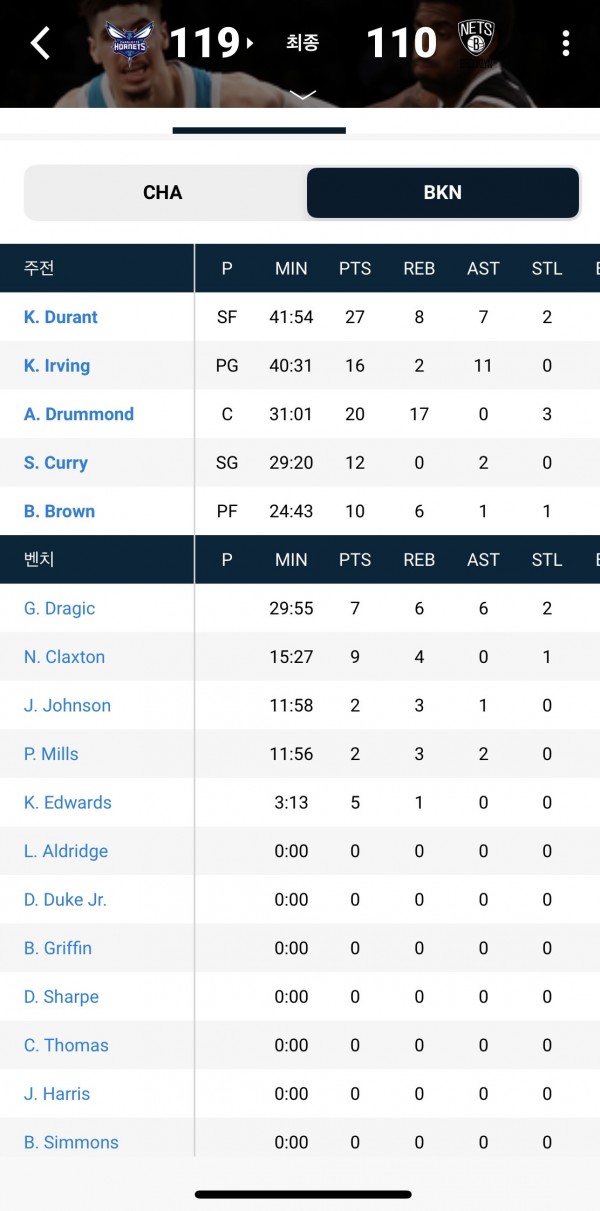Screen dimensions: 600x1211
Task: View J. Harris' player page
Action: click(57, 1094)
